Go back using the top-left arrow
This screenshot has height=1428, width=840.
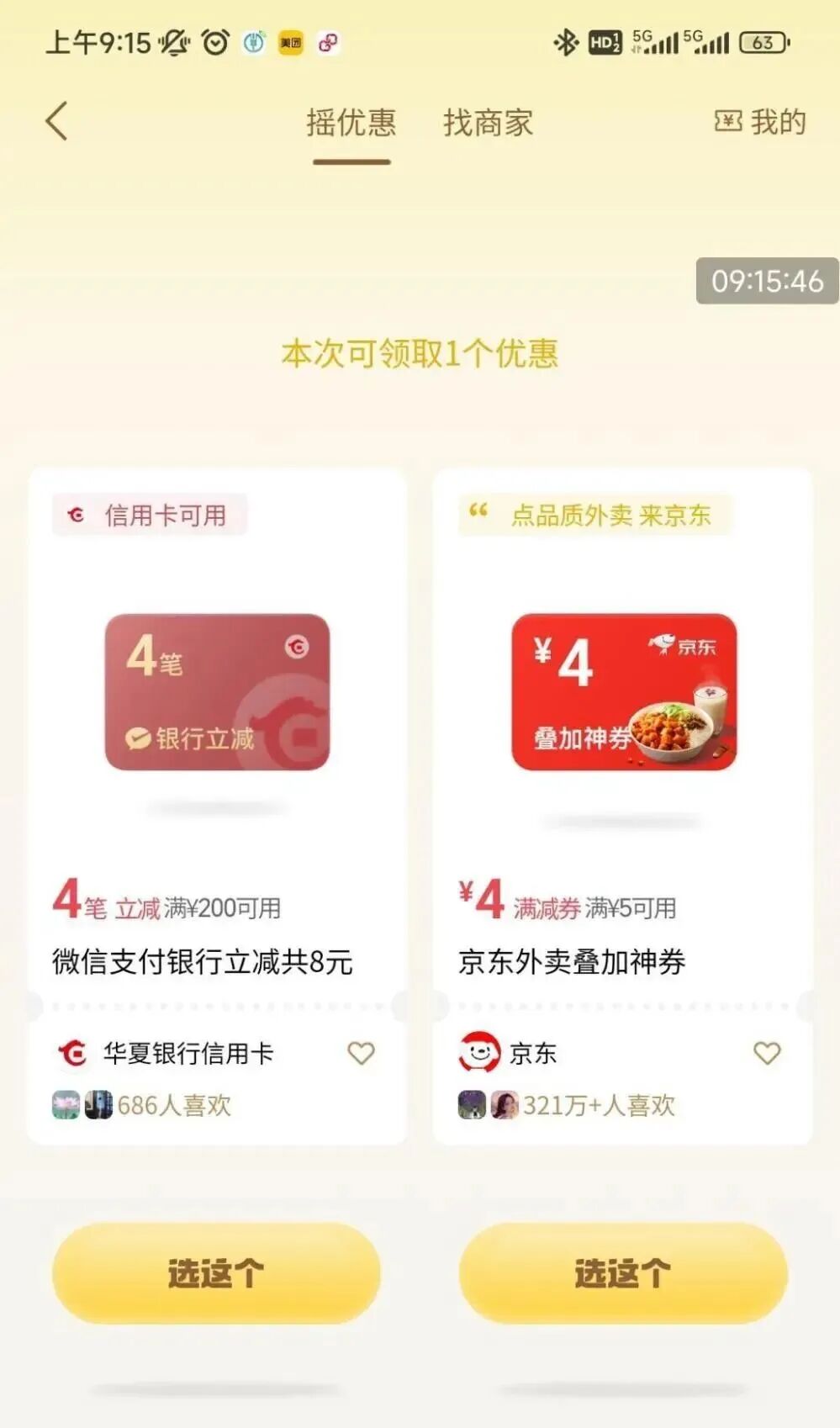56,121
